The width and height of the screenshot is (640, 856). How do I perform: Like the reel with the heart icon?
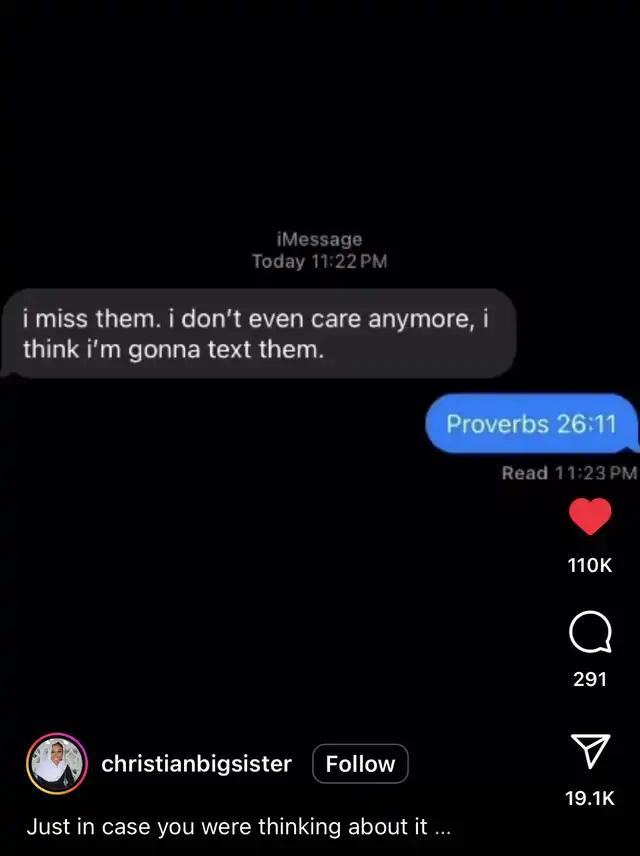(590, 517)
